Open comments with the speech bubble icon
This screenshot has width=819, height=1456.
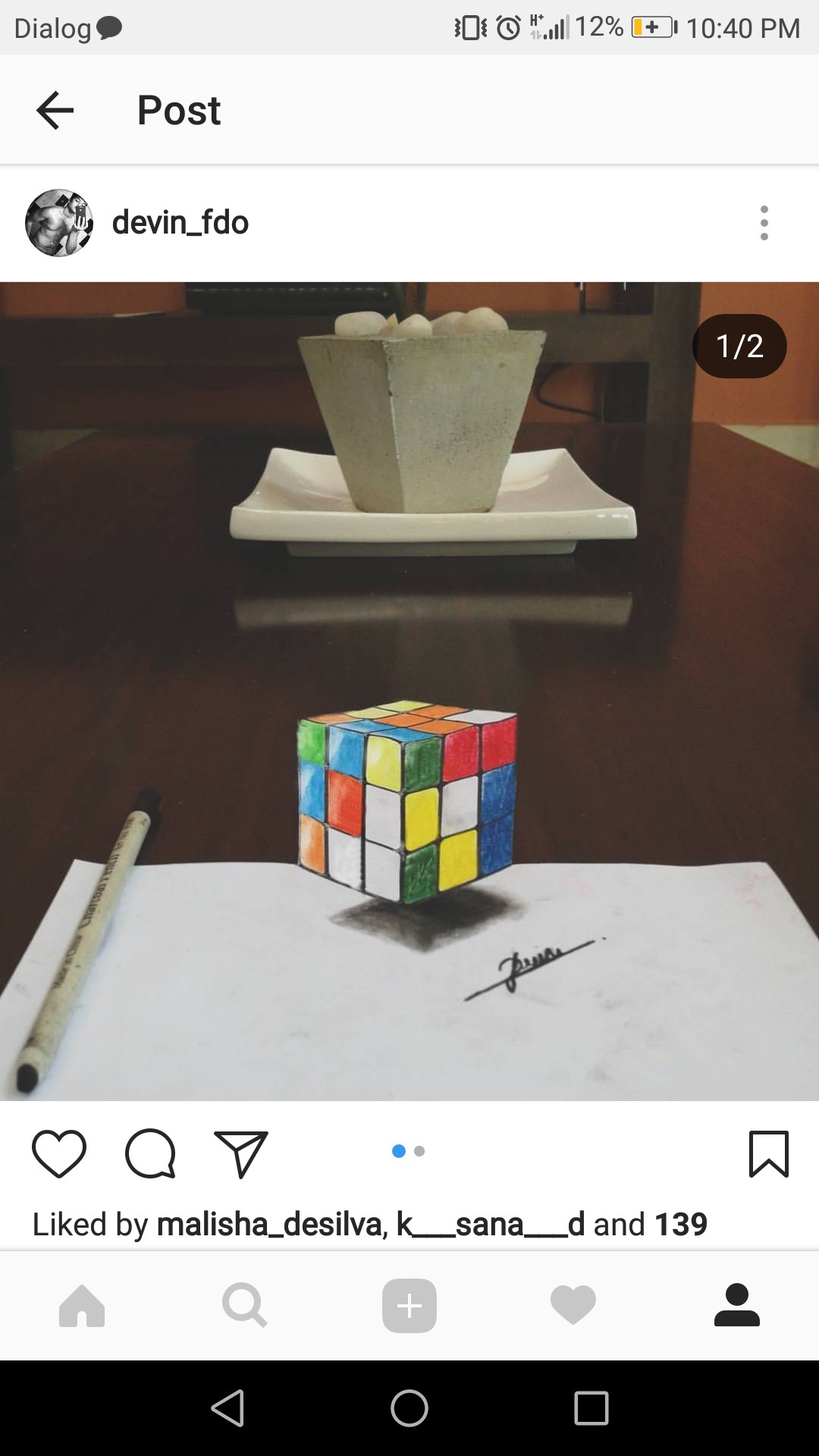pyautogui.click(x=150, y=1153)
